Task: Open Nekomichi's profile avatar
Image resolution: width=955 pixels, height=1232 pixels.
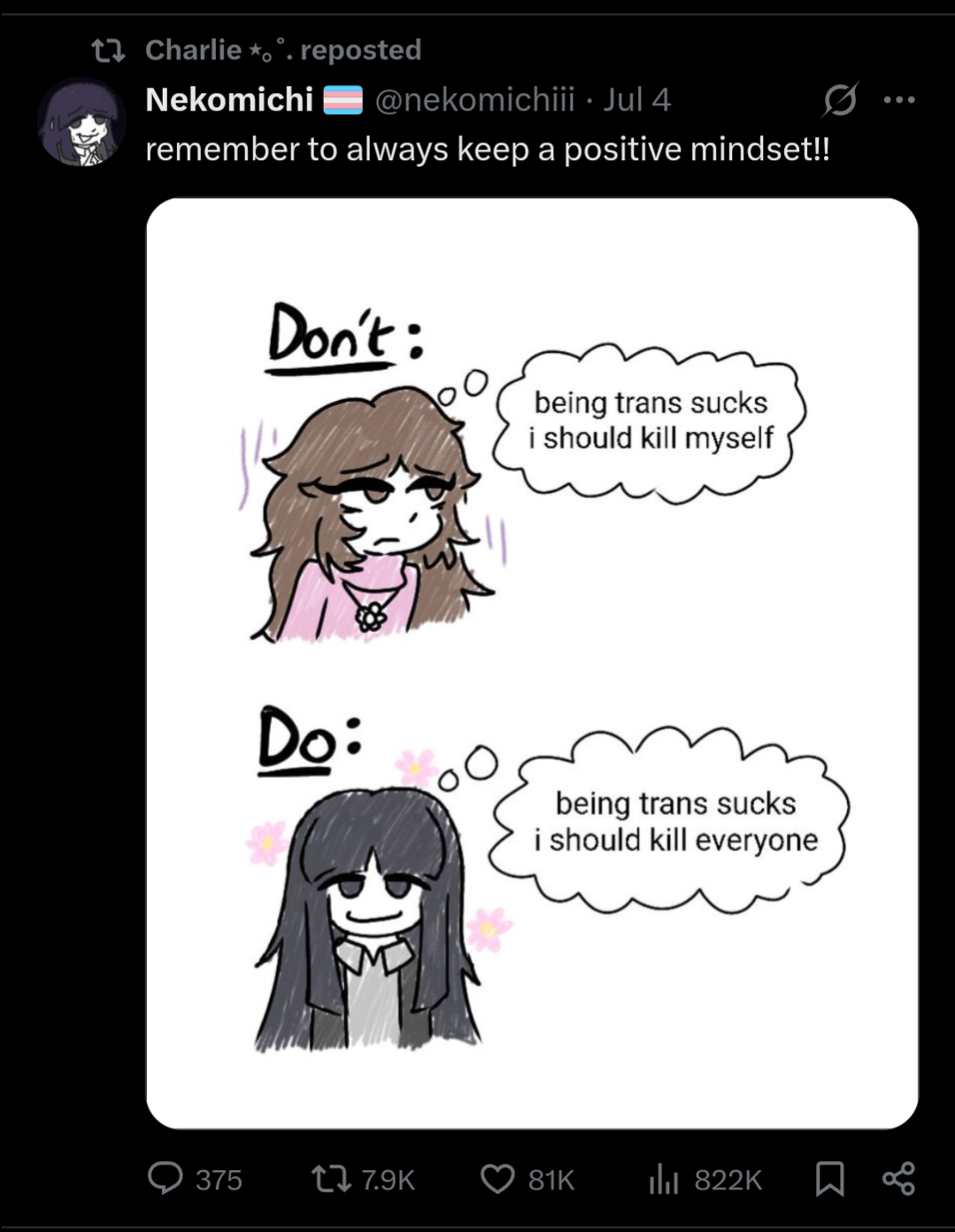Action: click(81, 122)
